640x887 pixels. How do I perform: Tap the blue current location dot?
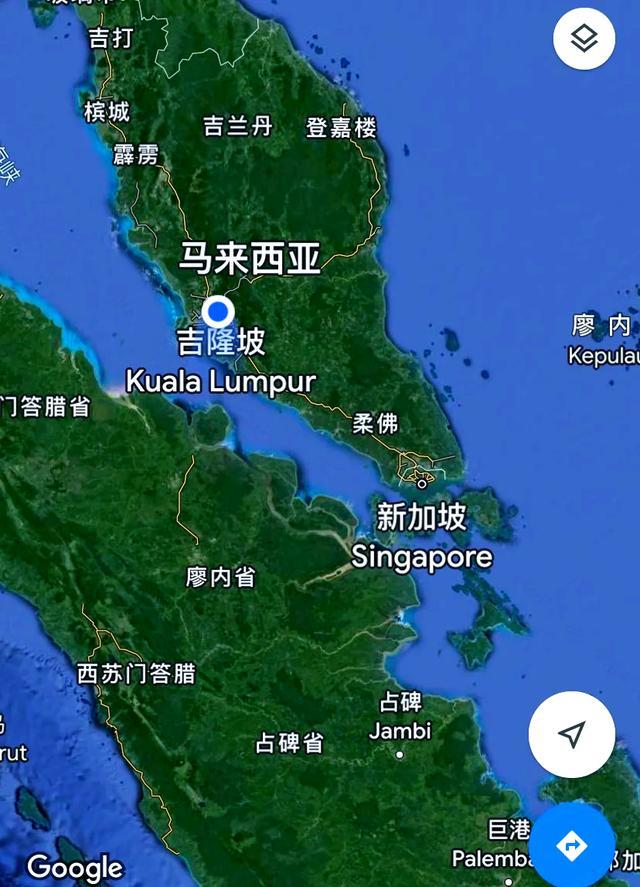218,311
